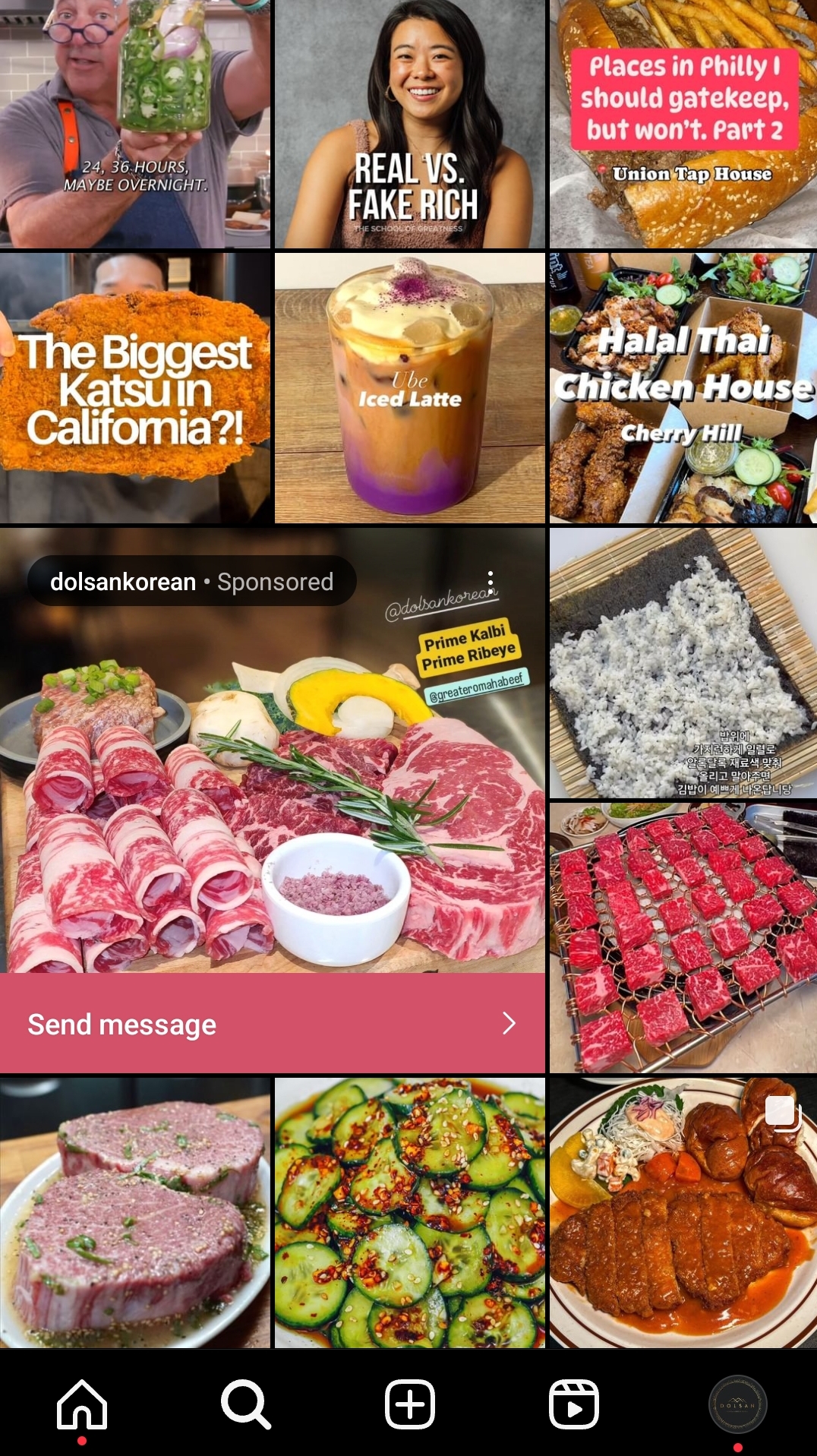Screen dimensions: 817x1456
Task: Open The Biggest Katsu in California post
Action: [x=135, y=388]
